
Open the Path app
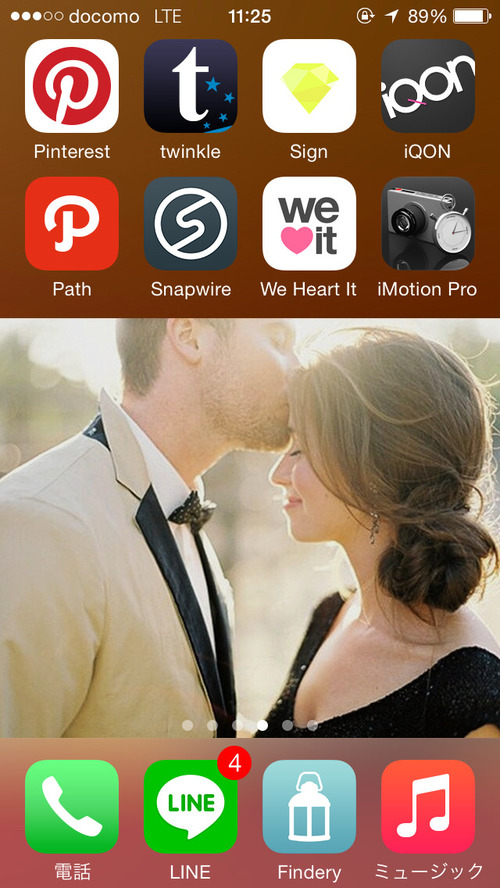click(72, 224)
